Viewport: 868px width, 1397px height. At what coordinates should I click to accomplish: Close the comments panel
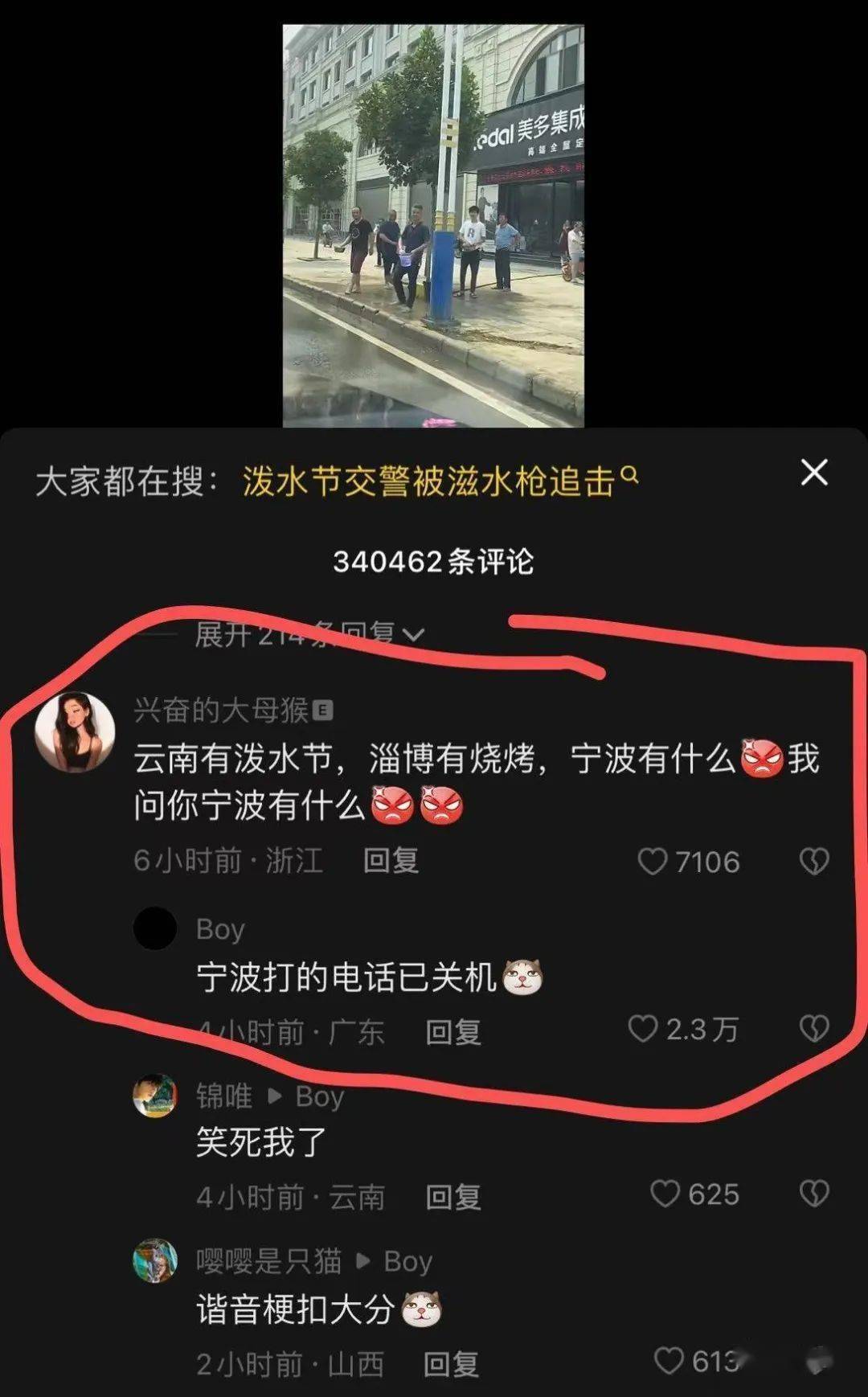point(814,473)
